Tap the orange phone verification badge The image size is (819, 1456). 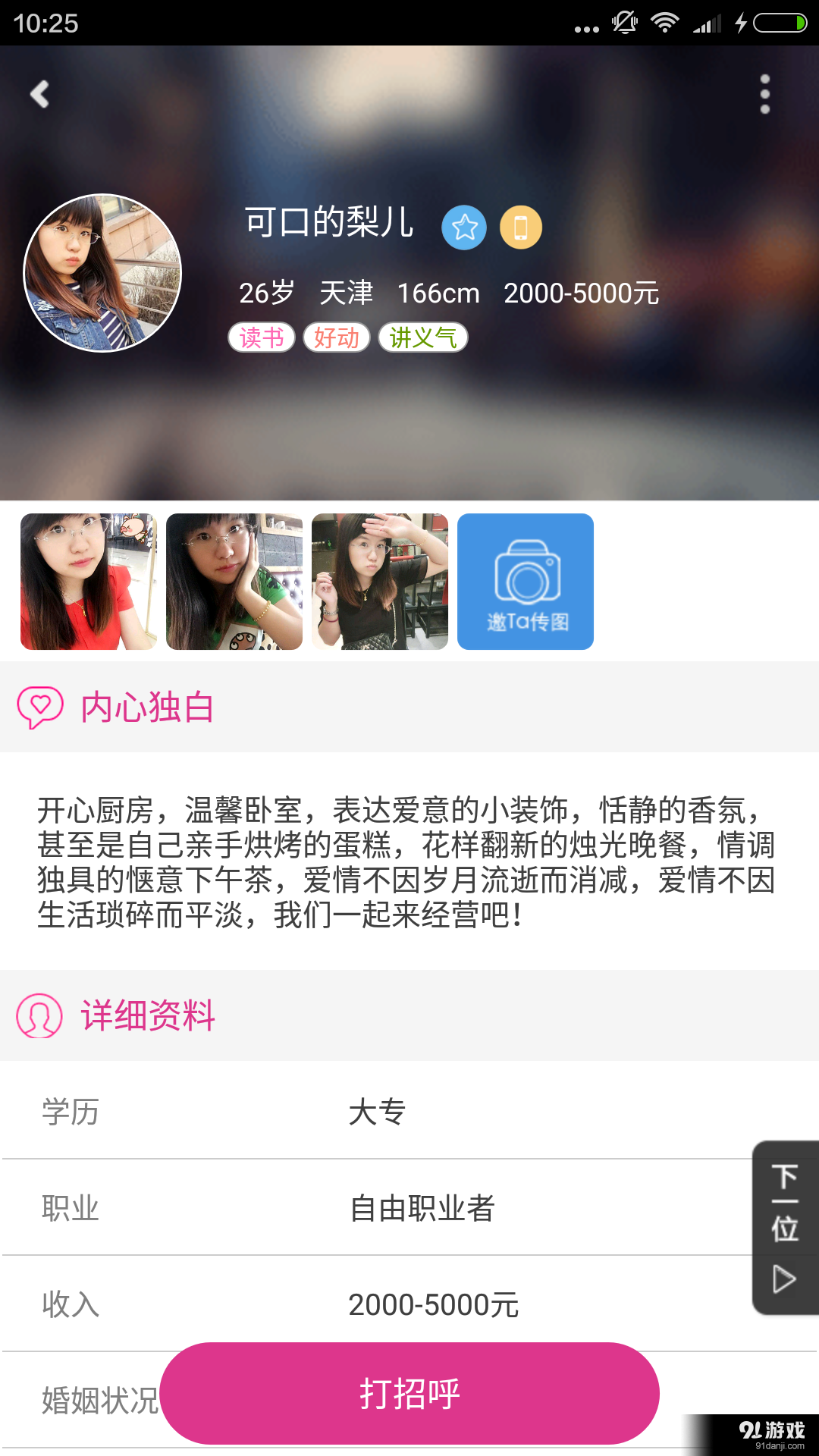pyautogui.click(x=519, y=227)
